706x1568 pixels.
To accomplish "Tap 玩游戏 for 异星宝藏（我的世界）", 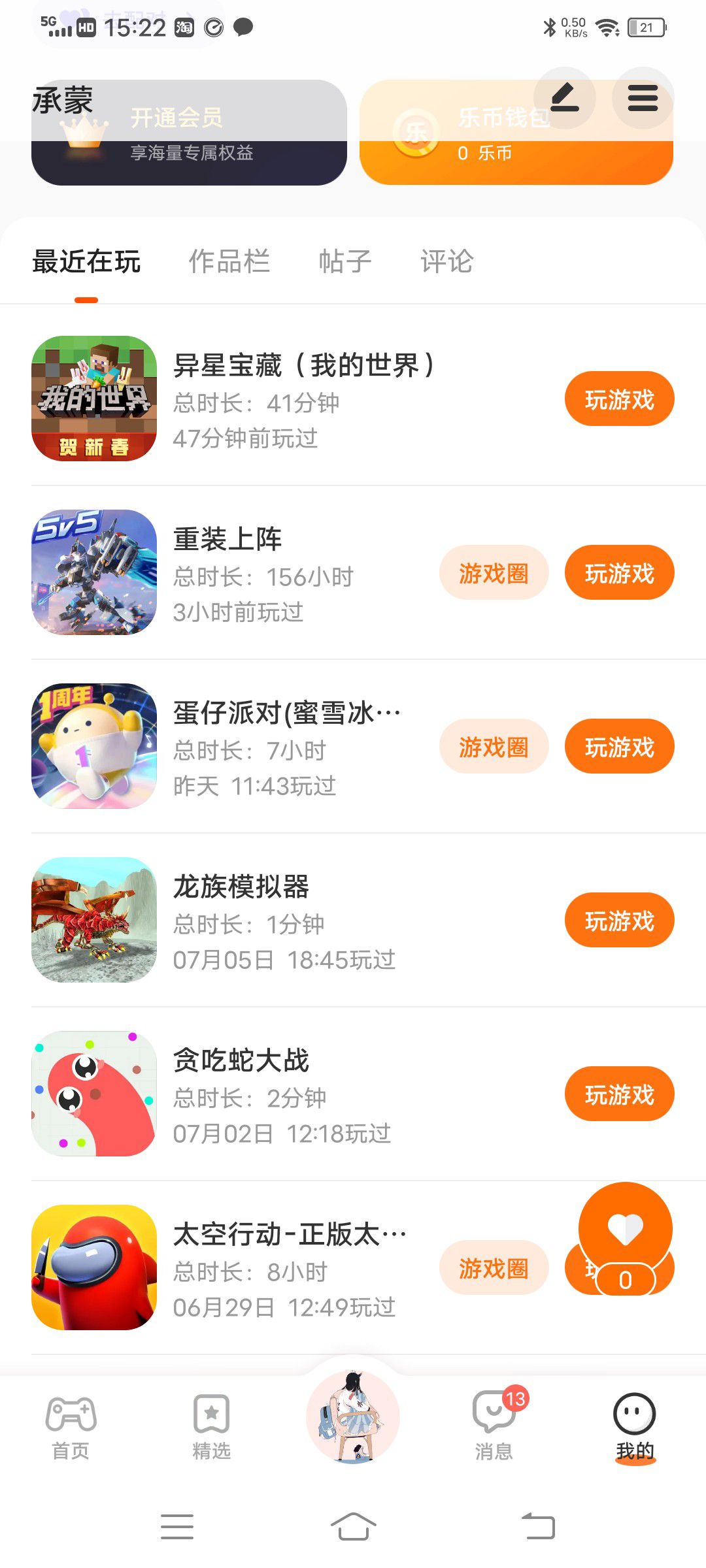I will pyautogui.click(x=619, y=399).
